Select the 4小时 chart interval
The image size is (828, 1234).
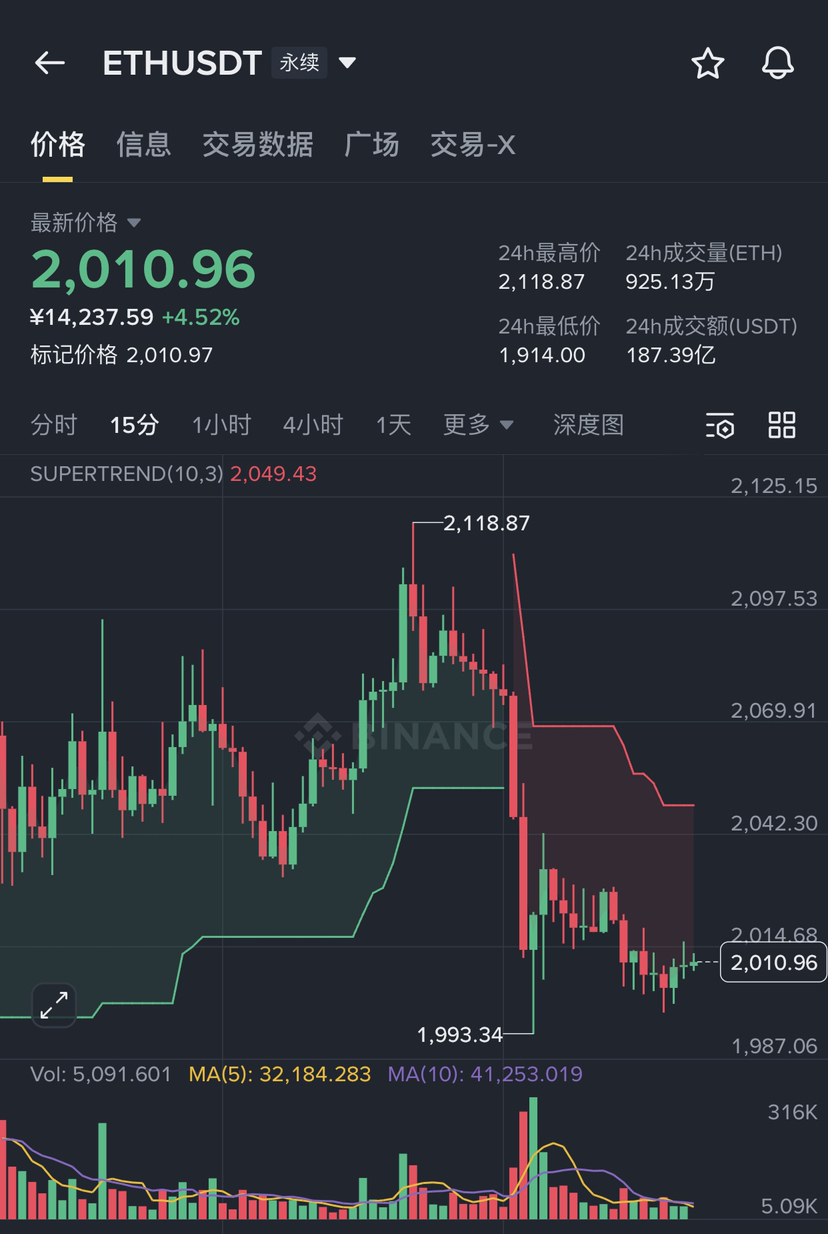click(x=312, y=425)
